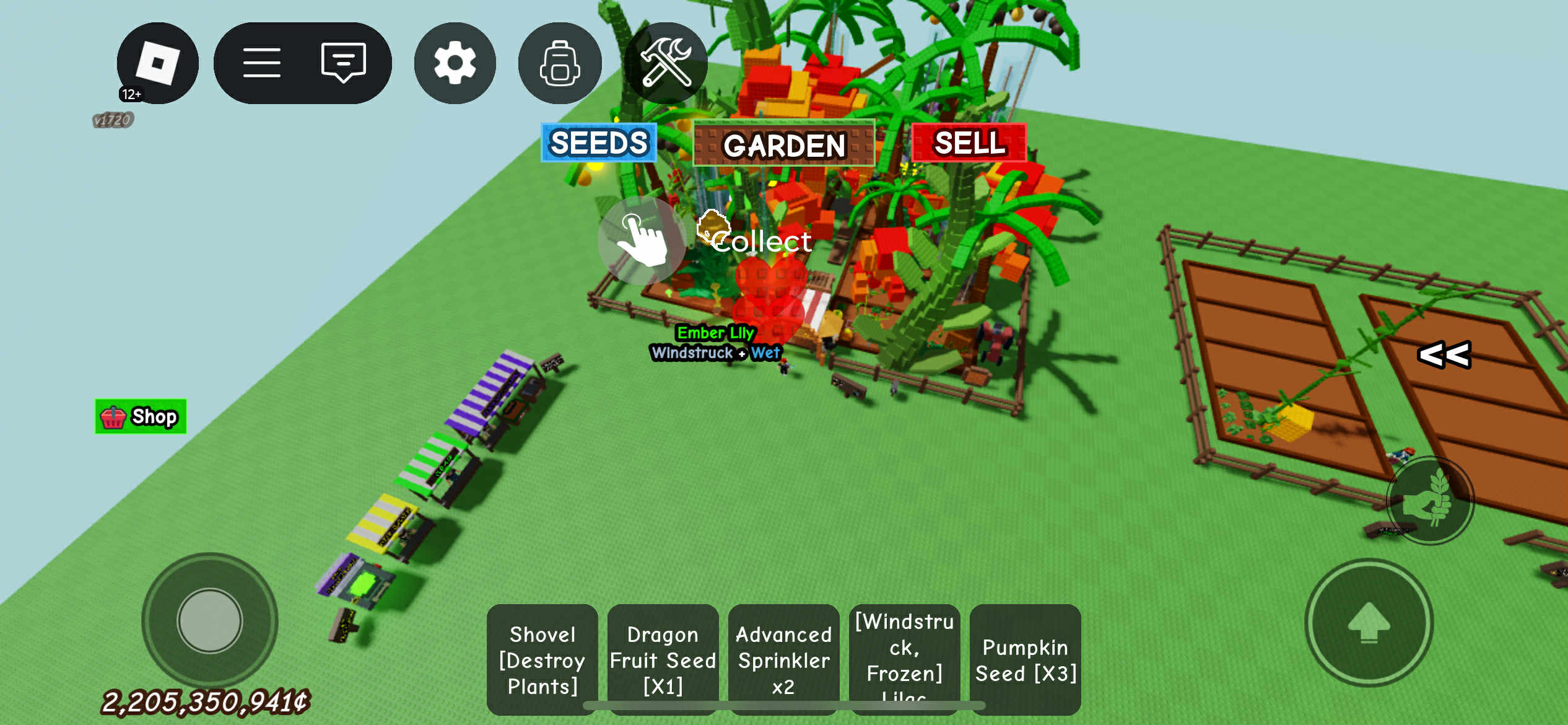Equip Pumpkin Seed [X3]
This screenshot has width=1568, height=725.
(x=1025, y=659)
